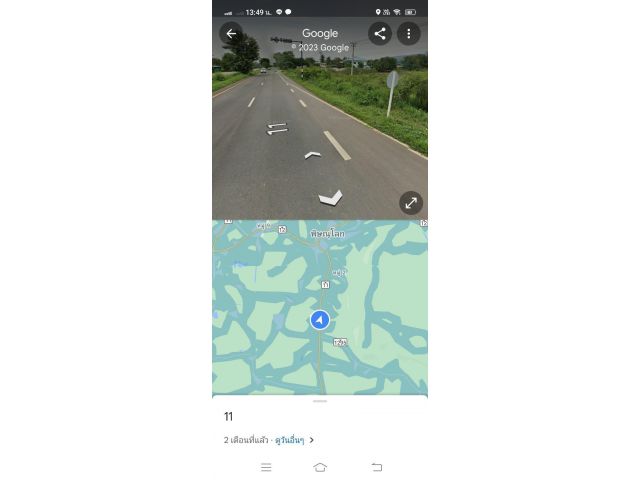Image resolution: width=640 pixels, height=480 pixels.
Task: Open see more dates link
Action: [294, 439]
